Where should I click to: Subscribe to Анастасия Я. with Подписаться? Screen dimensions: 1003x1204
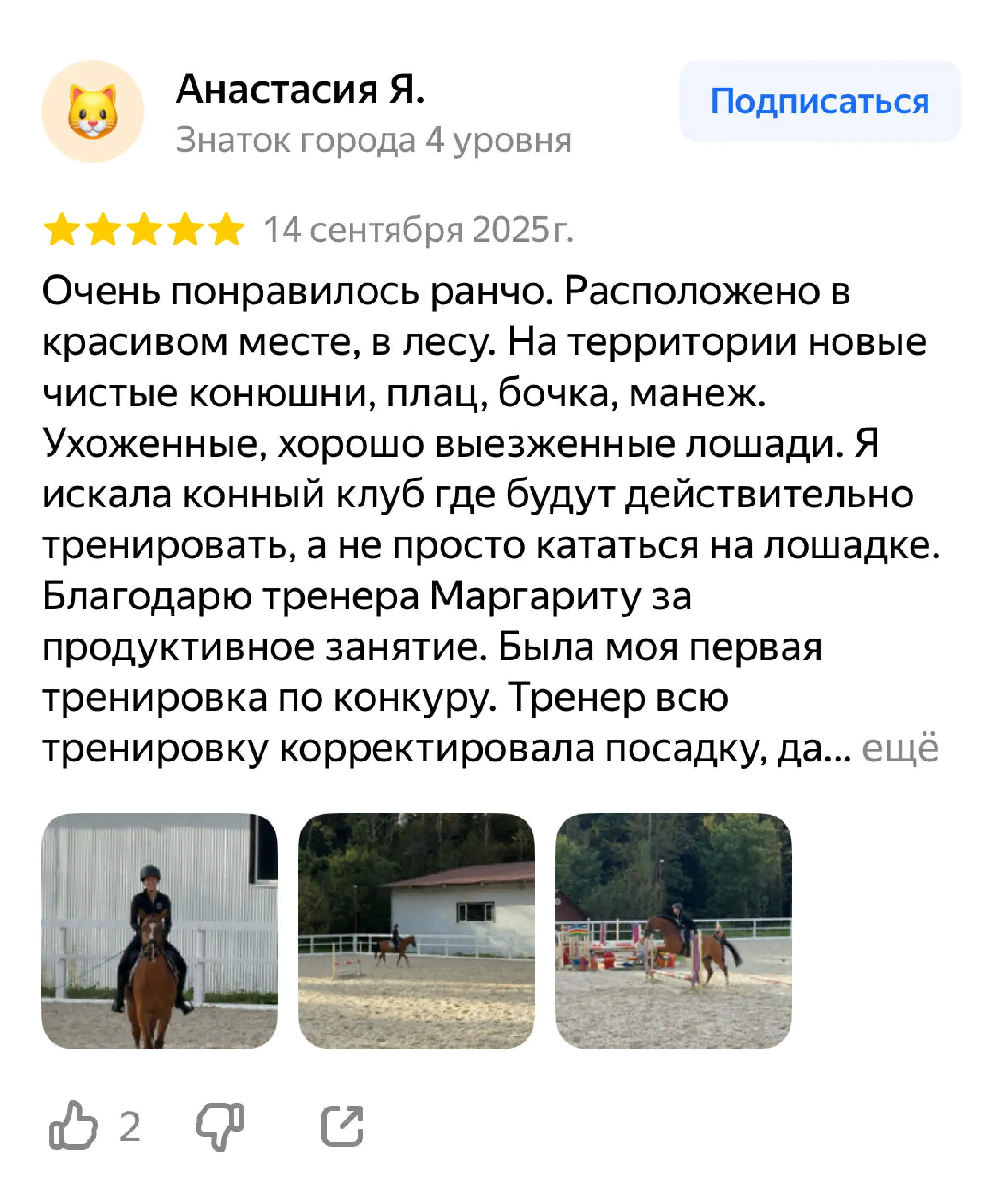point(820,102)
